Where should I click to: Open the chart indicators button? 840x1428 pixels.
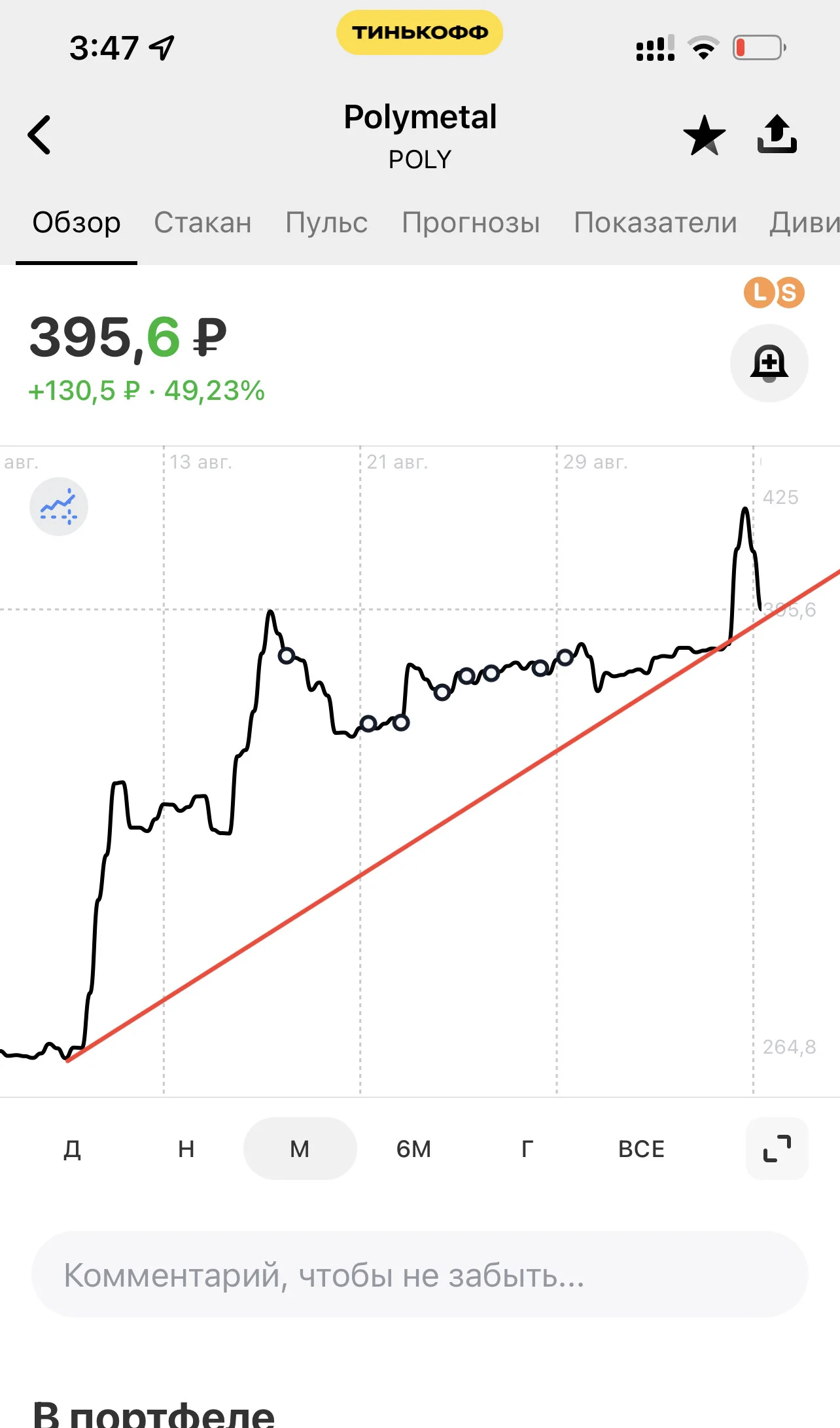[x=59, y=507]
